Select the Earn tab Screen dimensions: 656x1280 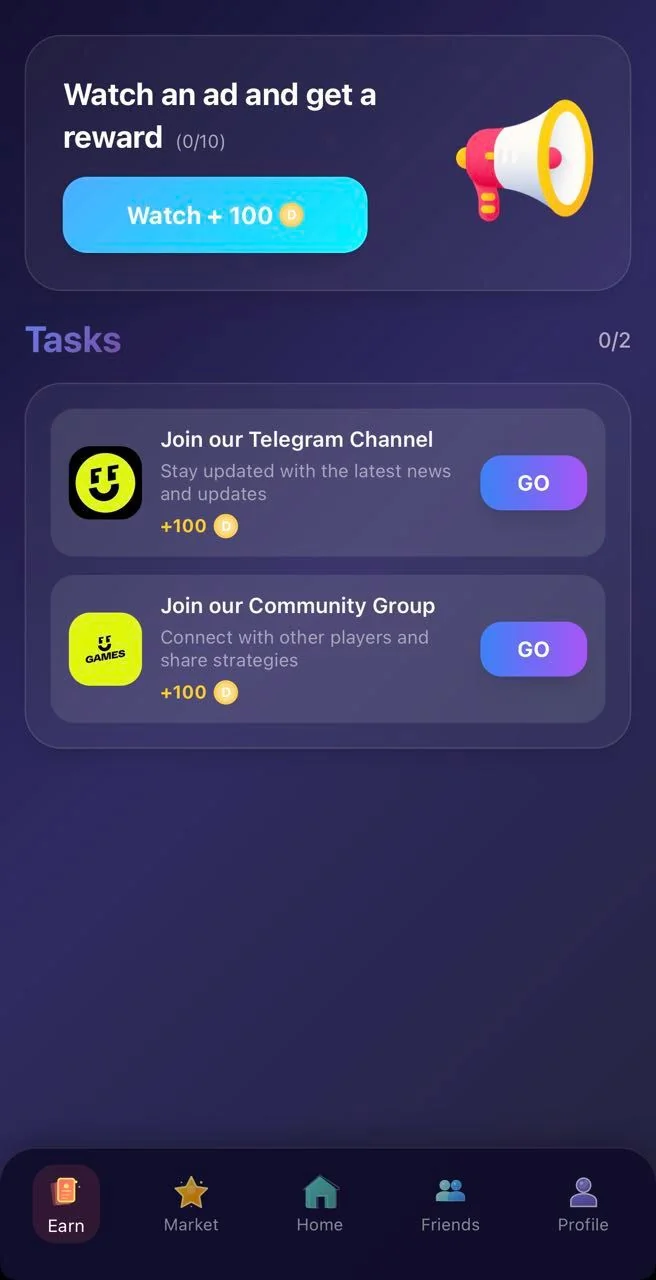(66, 1204)
